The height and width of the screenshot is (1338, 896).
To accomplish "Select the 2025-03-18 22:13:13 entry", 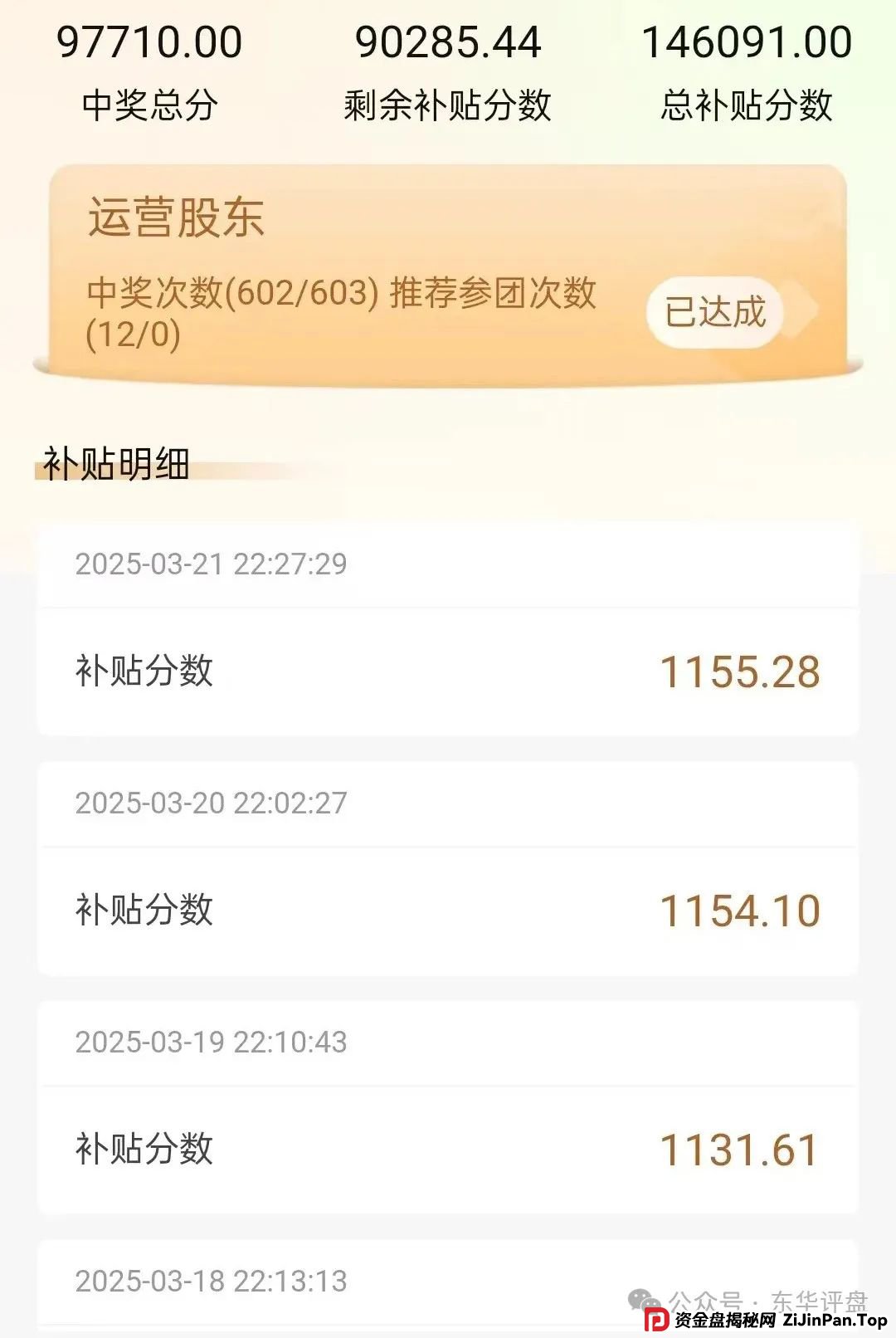I will pyautogui.click(x=212, y=1278).
